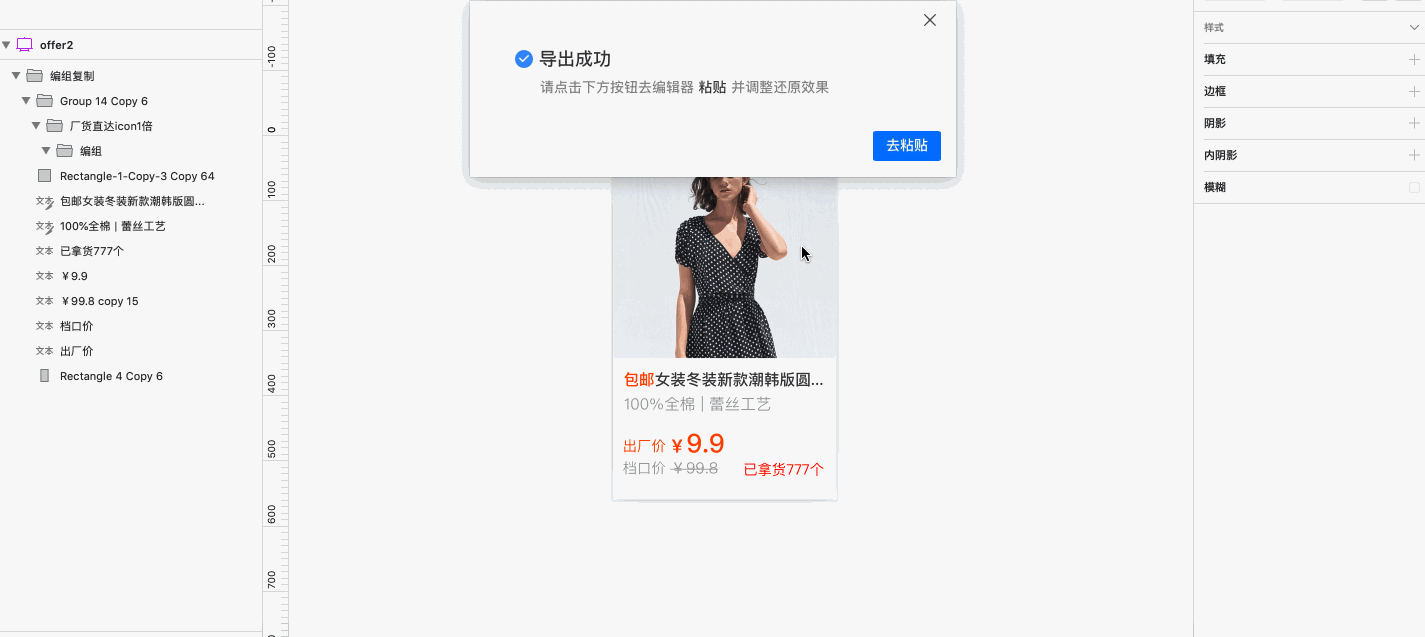Add an 内阴影 inner shadow
Screen dimensions: 1425x637
(1414, 155)
